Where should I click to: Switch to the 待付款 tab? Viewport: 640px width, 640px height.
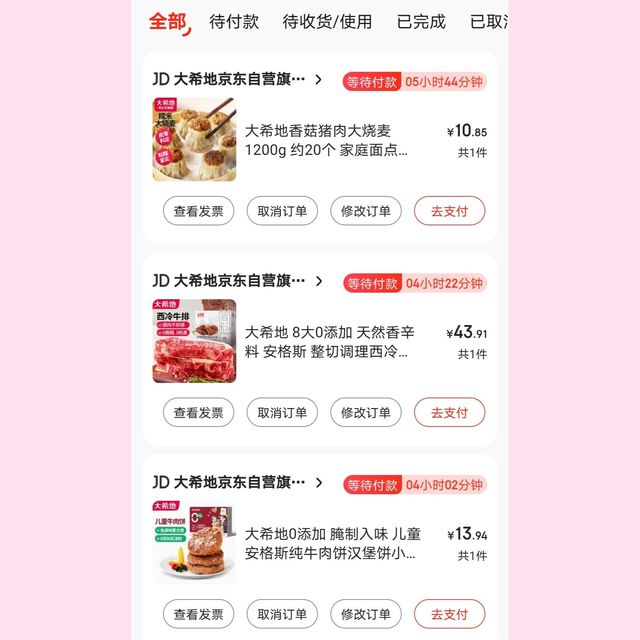click(234, 21)
